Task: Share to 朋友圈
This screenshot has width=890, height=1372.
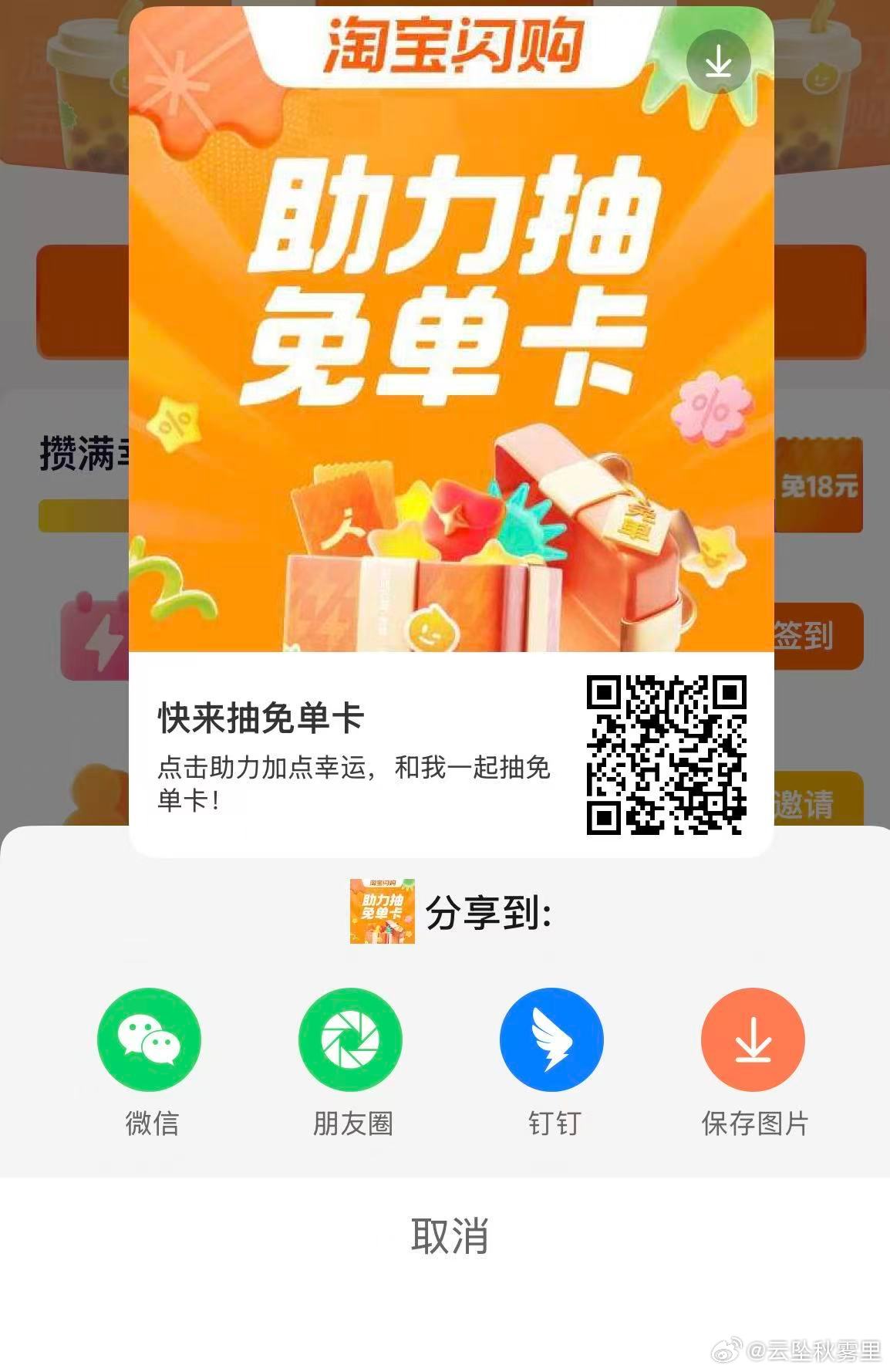Action: pos(350,1039)
